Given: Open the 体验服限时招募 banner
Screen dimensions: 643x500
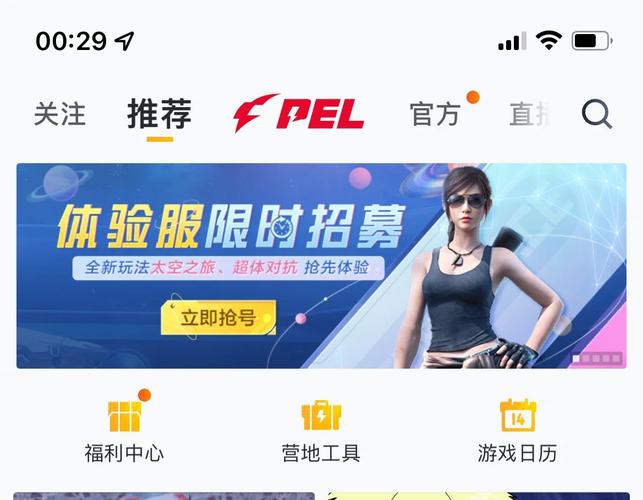Looking at the screenshot, I should tap(321, 266).
